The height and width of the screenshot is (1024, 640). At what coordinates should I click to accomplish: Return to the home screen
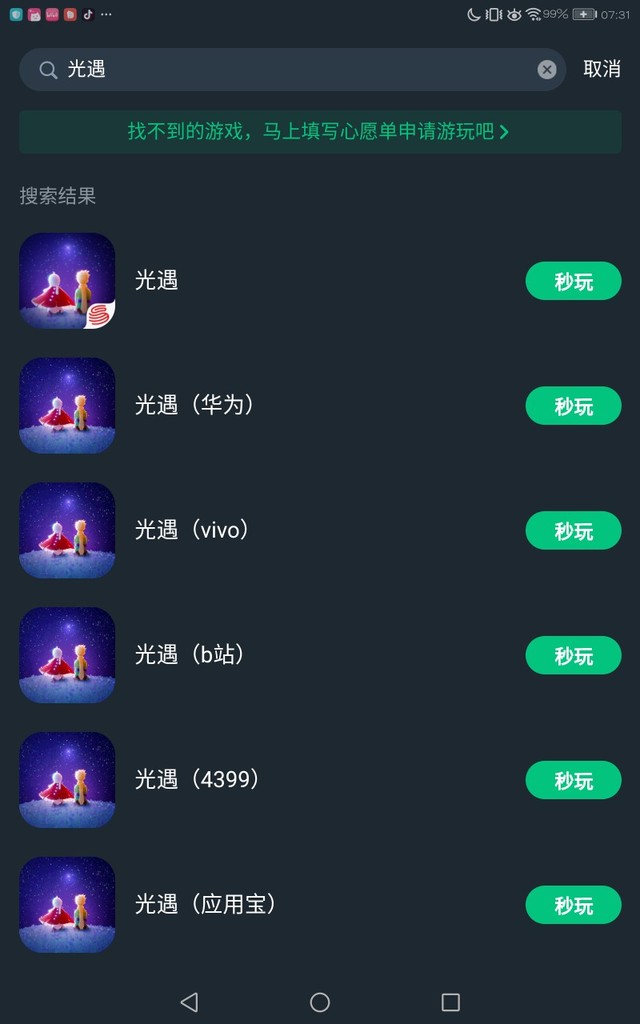(x=320, y=1002)
